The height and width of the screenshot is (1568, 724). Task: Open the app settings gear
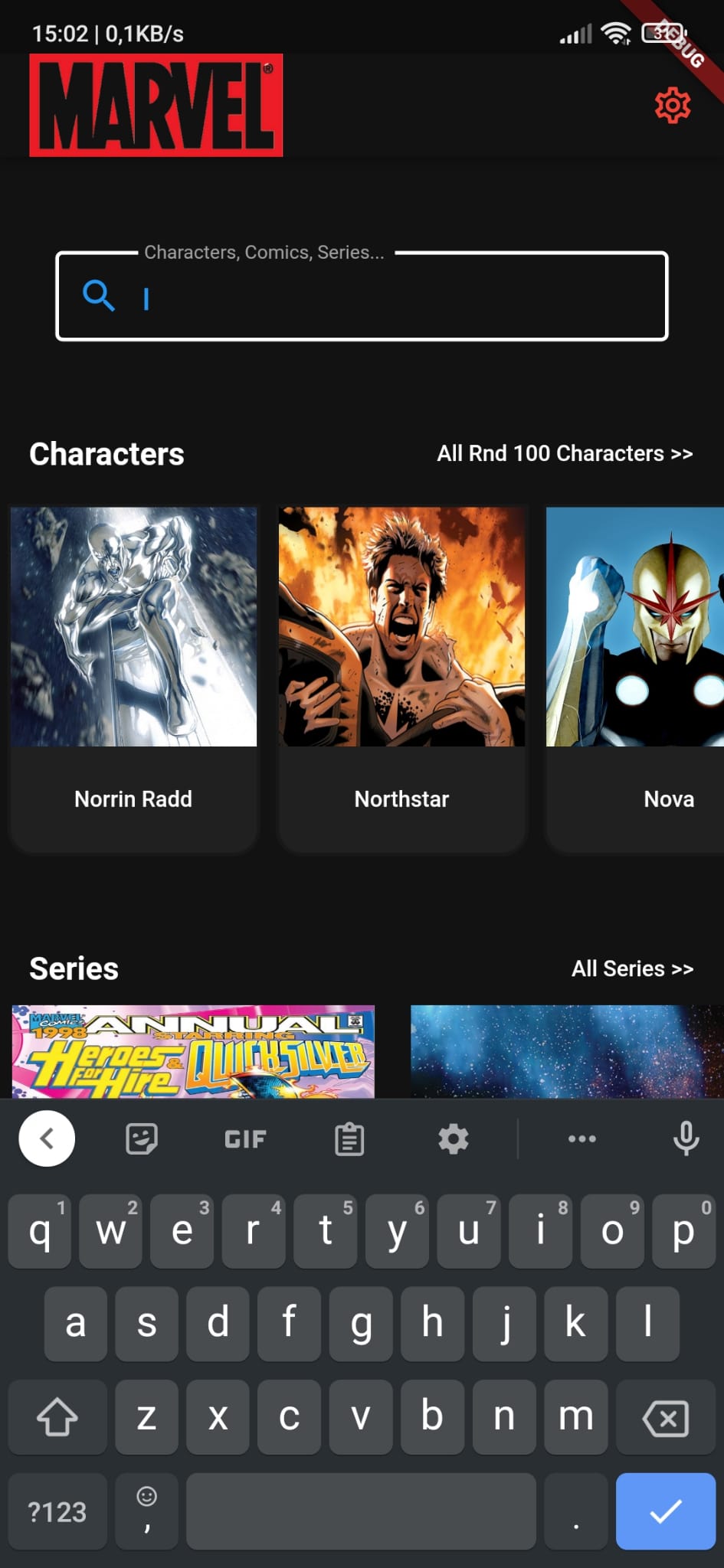pyautogui.click(x=671, y=105)
